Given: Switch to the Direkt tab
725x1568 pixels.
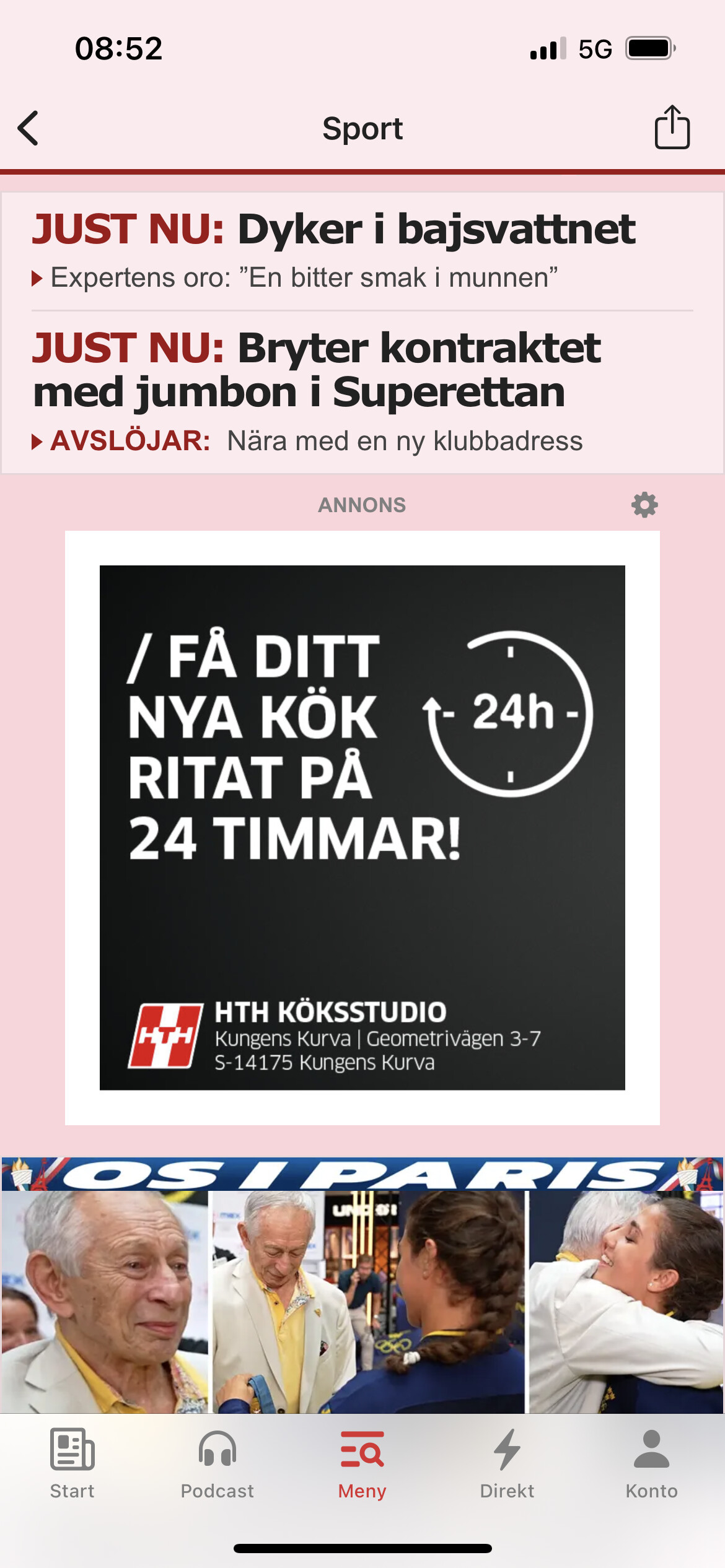Looking at the screenshot, I should pos(507,1464).
